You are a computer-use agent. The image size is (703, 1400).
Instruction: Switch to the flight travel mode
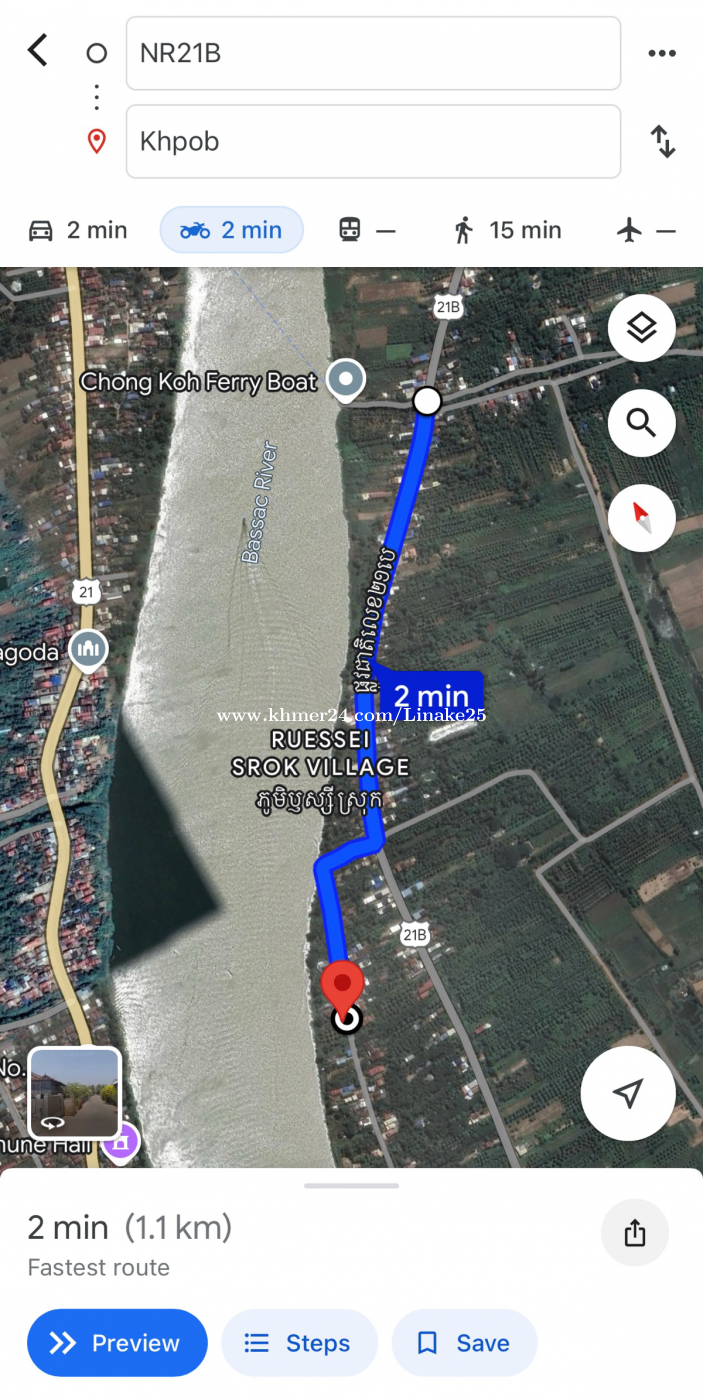(647, 231)
